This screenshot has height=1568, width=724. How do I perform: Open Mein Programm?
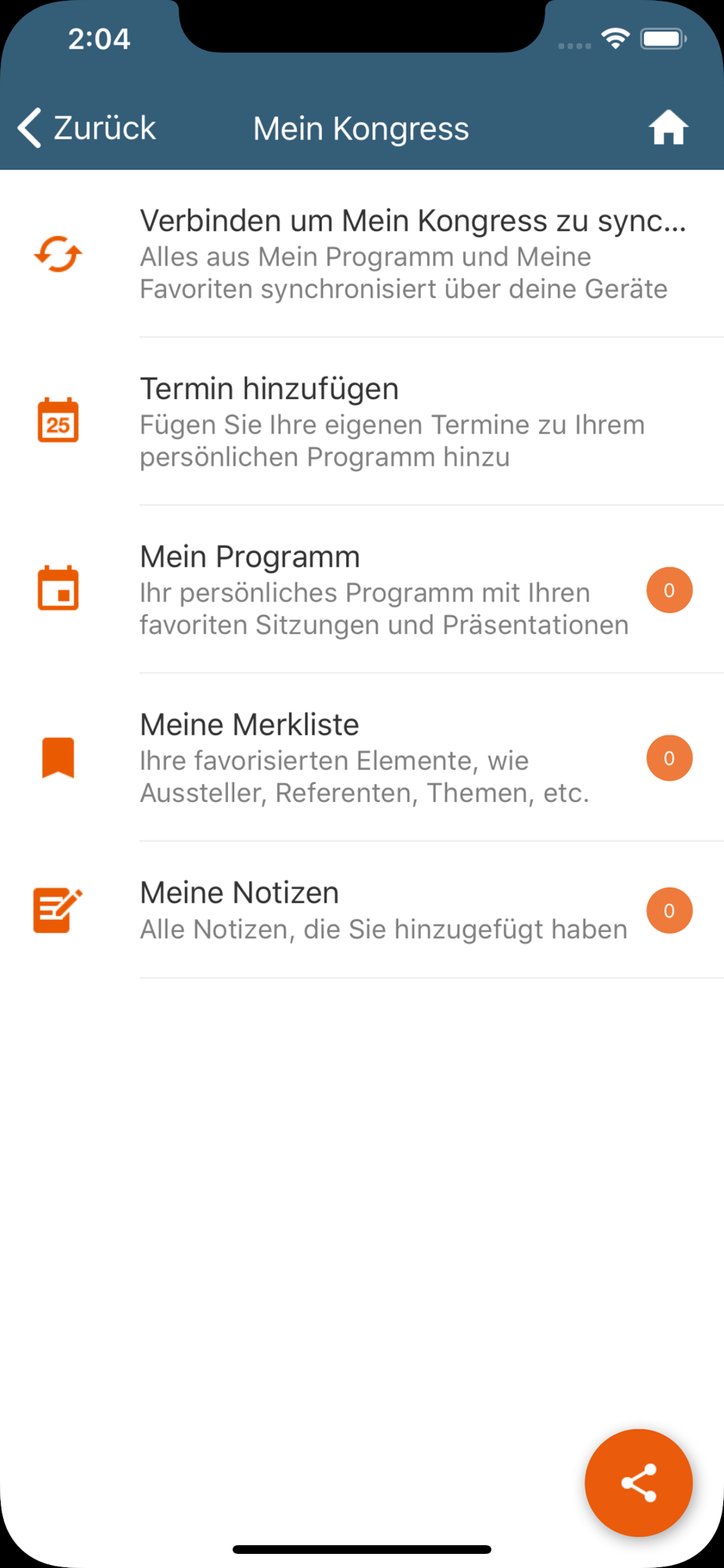362,590
